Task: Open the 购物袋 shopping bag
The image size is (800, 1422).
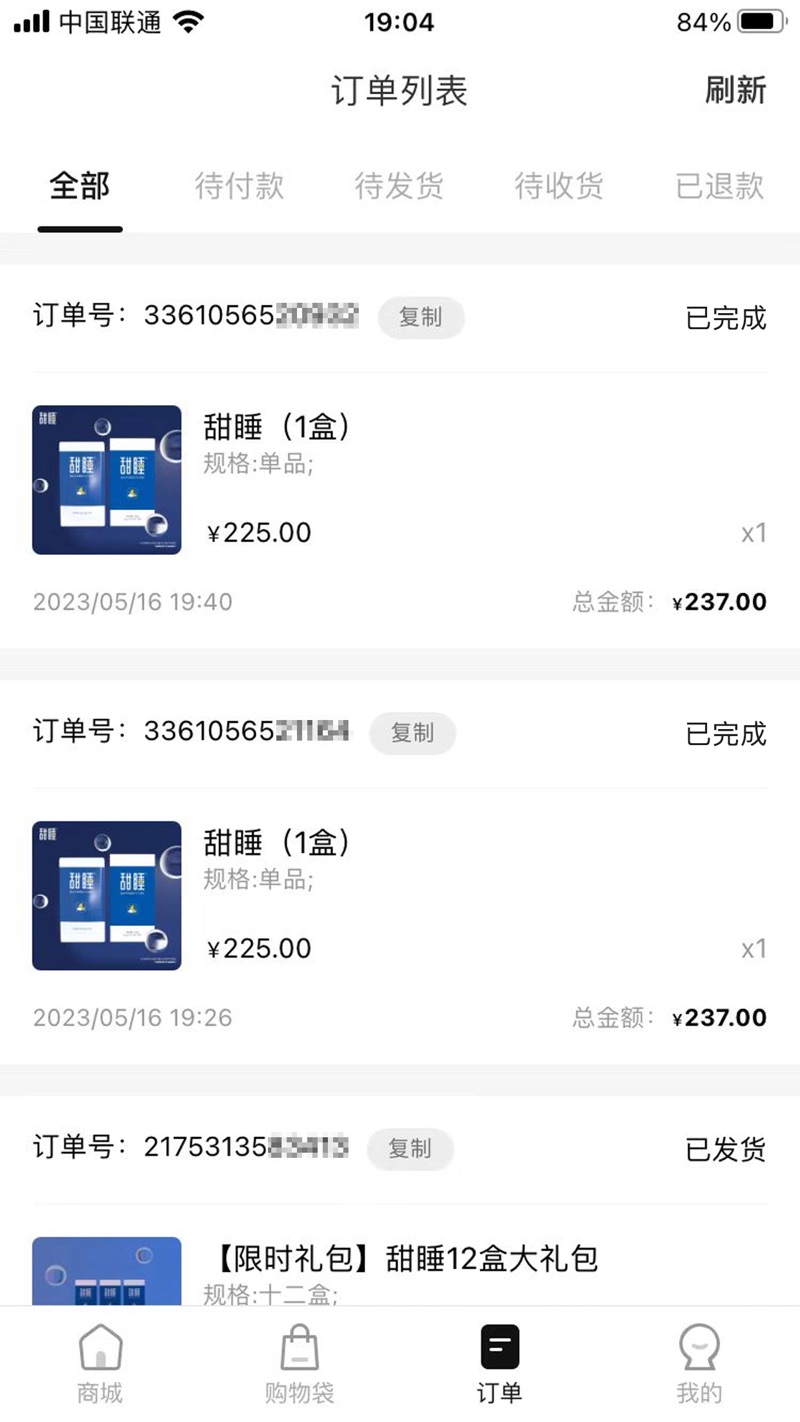Action: (300, 1364)
